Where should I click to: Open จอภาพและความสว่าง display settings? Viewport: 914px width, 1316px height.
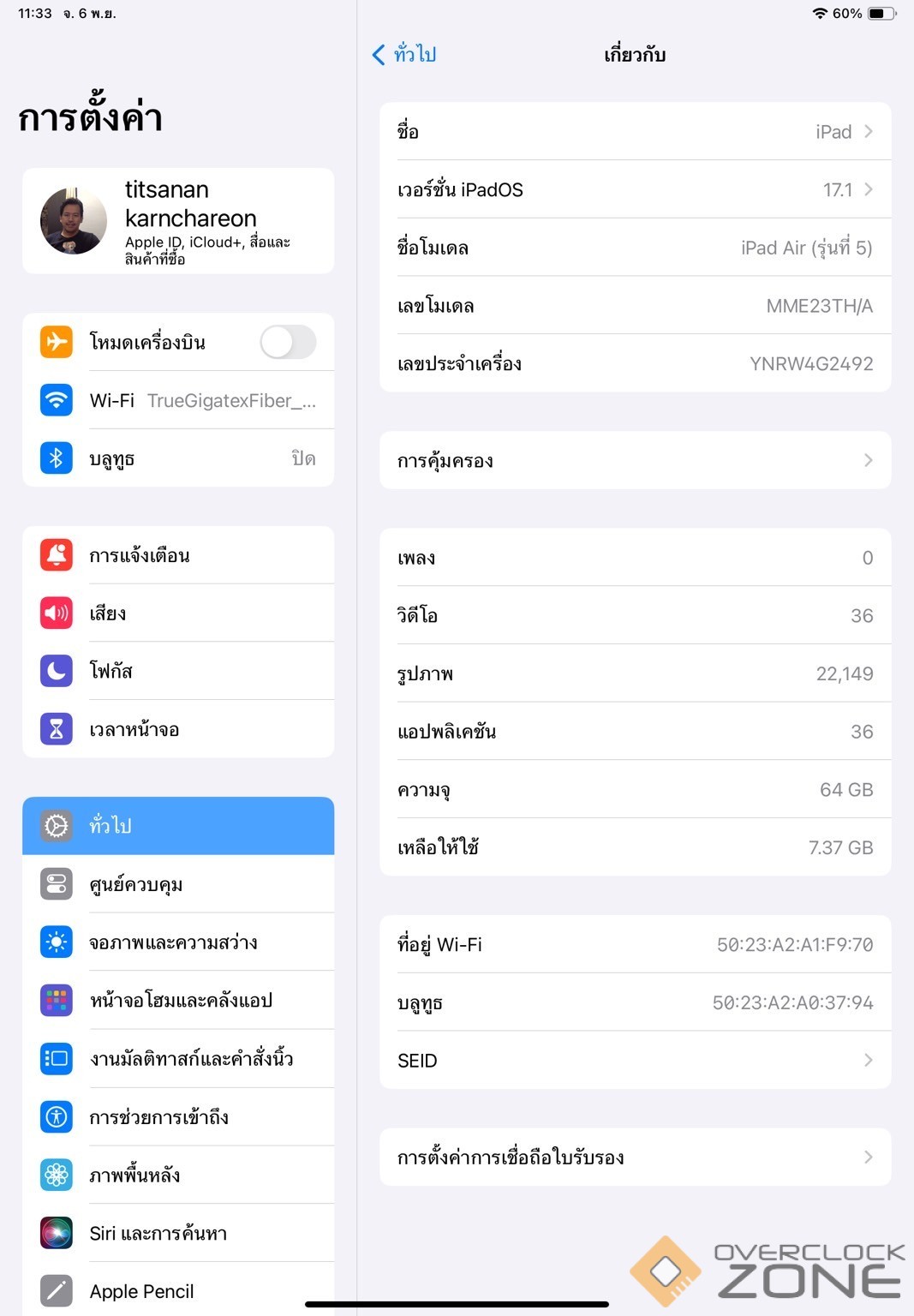[x=178, y=942]
